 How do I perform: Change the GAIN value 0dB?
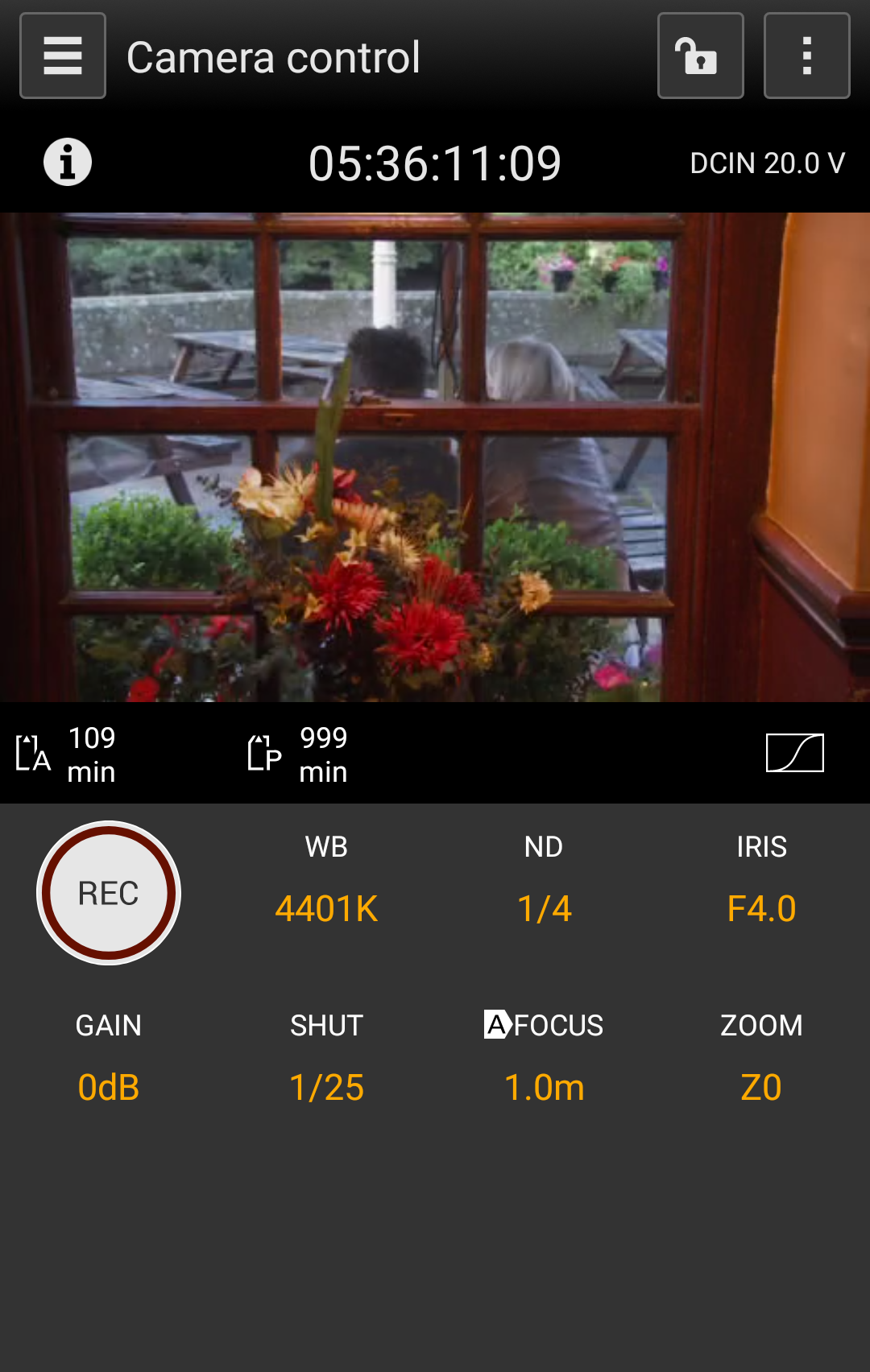click(109, 1087)
